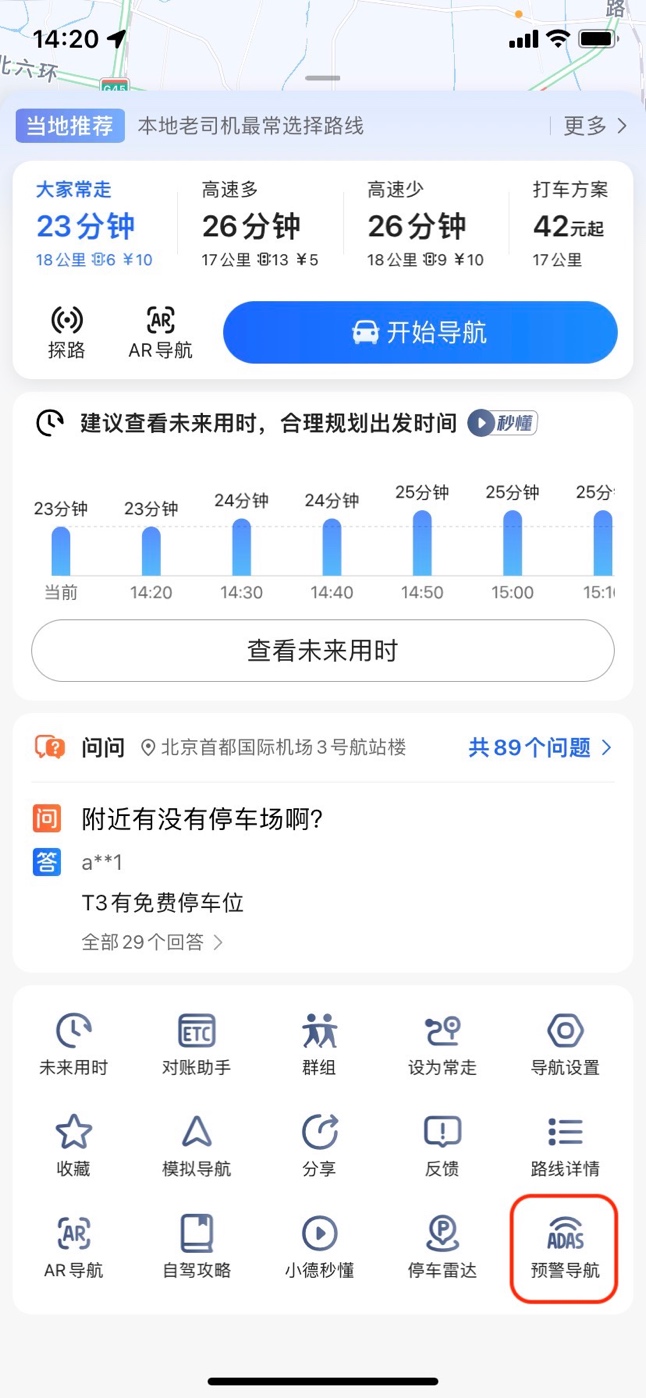
Task: Expand 全部29个回答 answers
Action: coord(152,942)
